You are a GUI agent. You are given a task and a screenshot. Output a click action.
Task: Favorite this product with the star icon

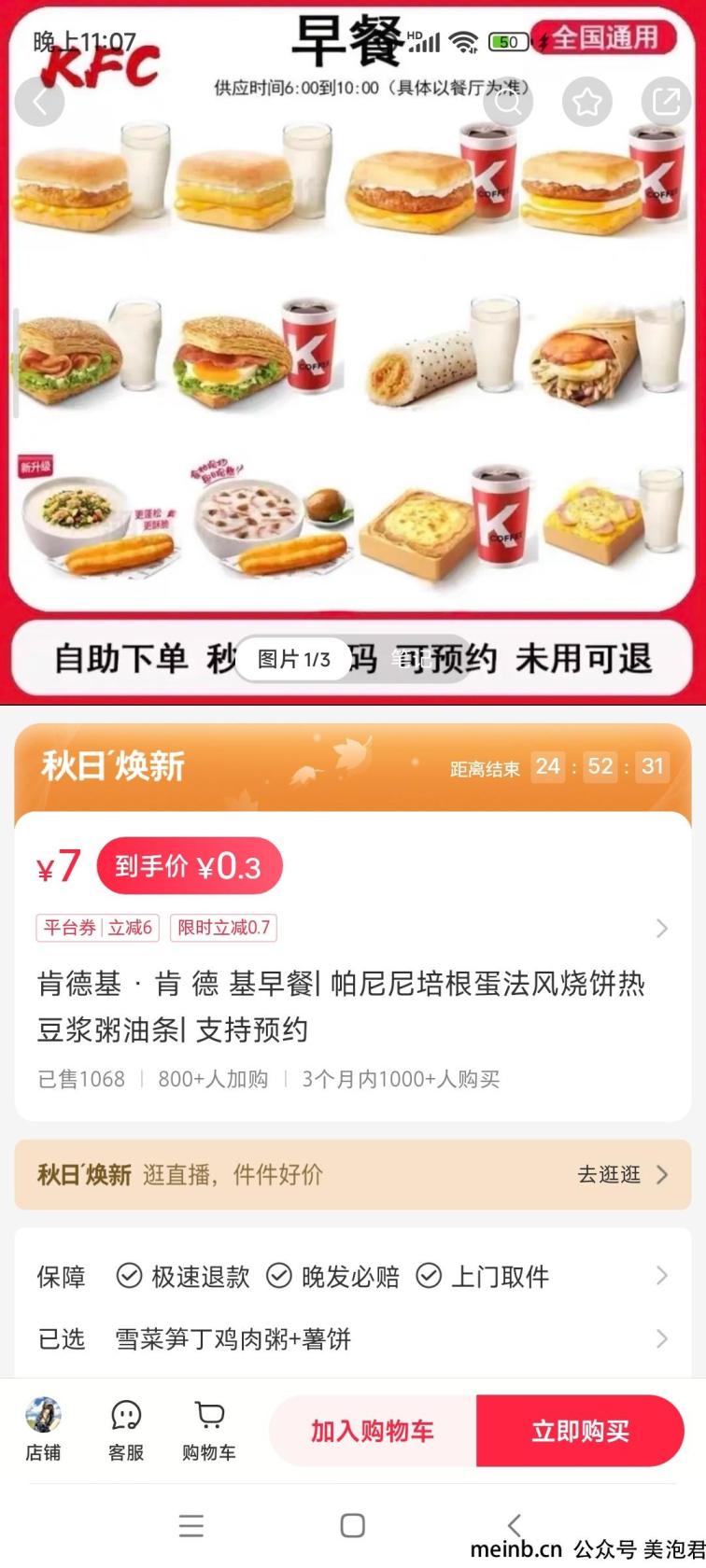pos(587,102)
